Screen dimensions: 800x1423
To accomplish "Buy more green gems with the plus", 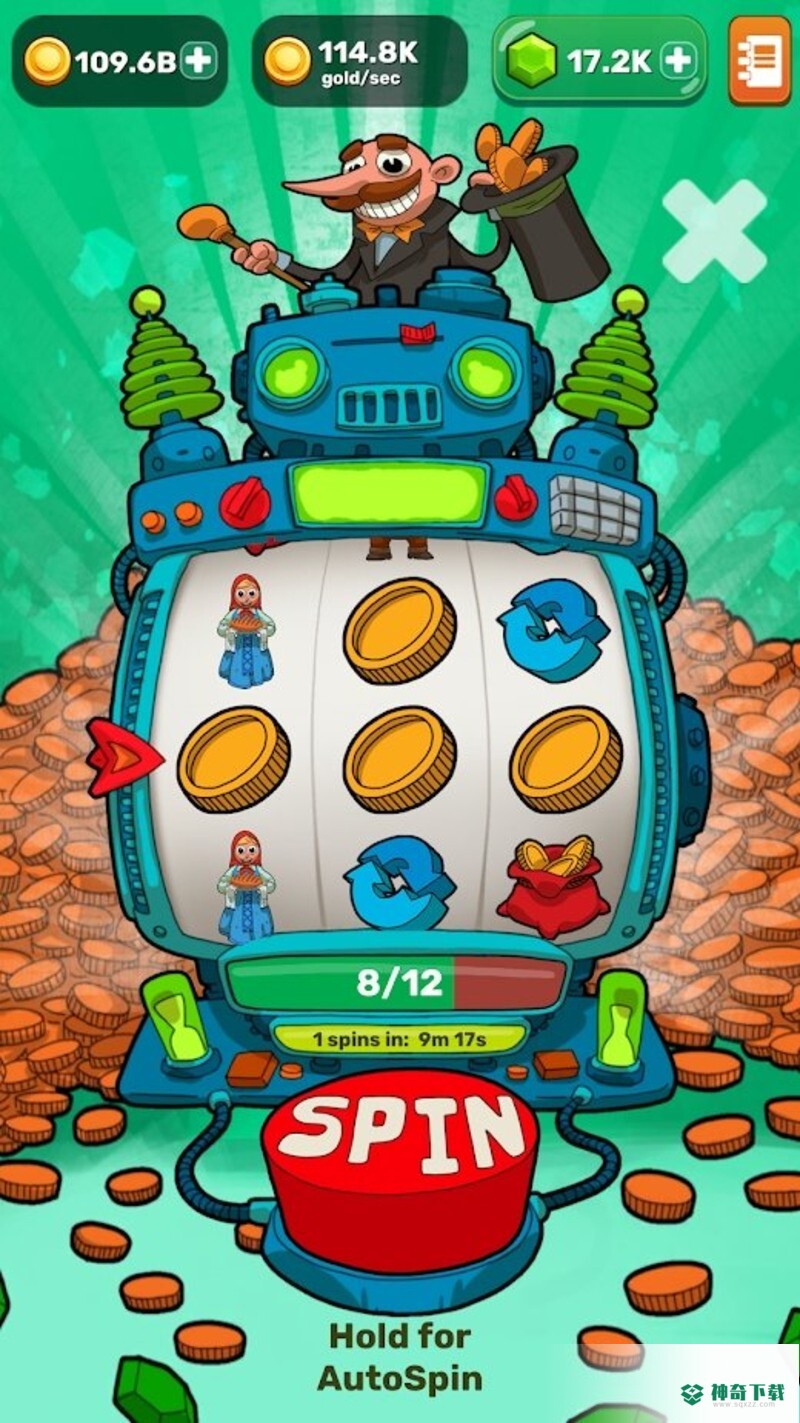I will 678,61.
